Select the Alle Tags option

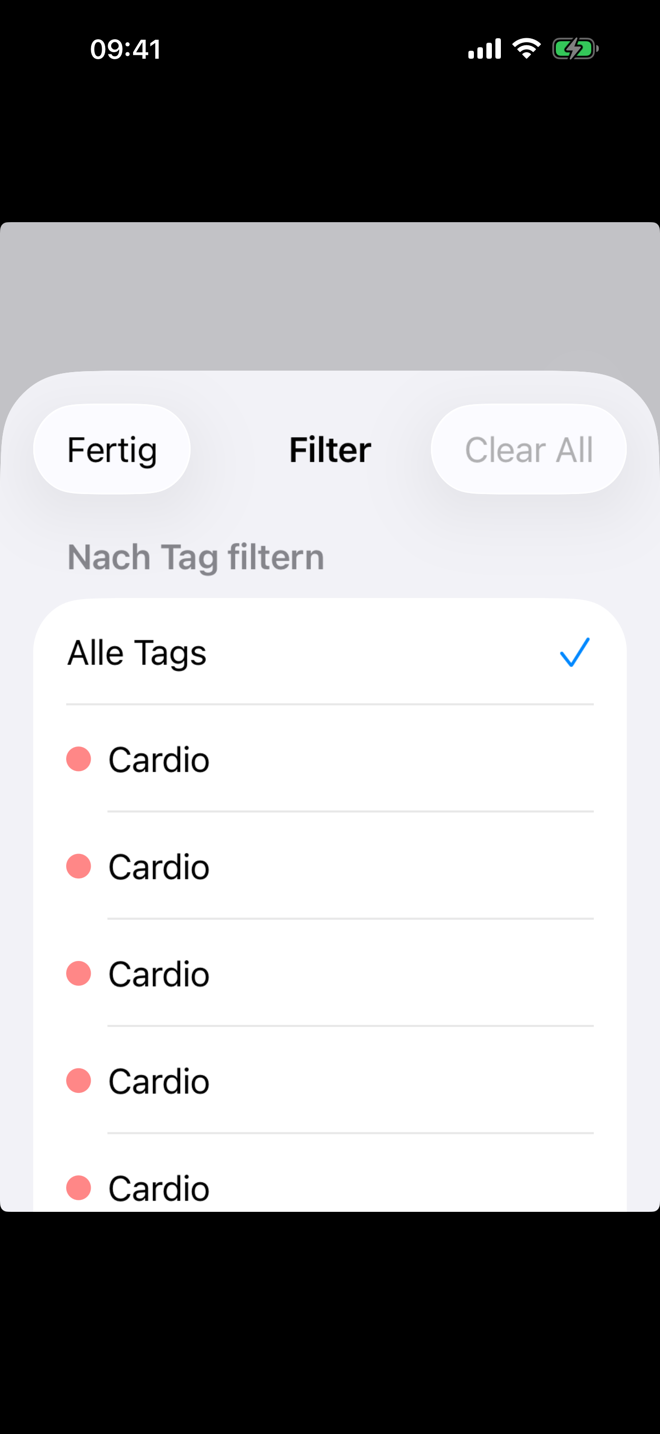tap(329, 653)
